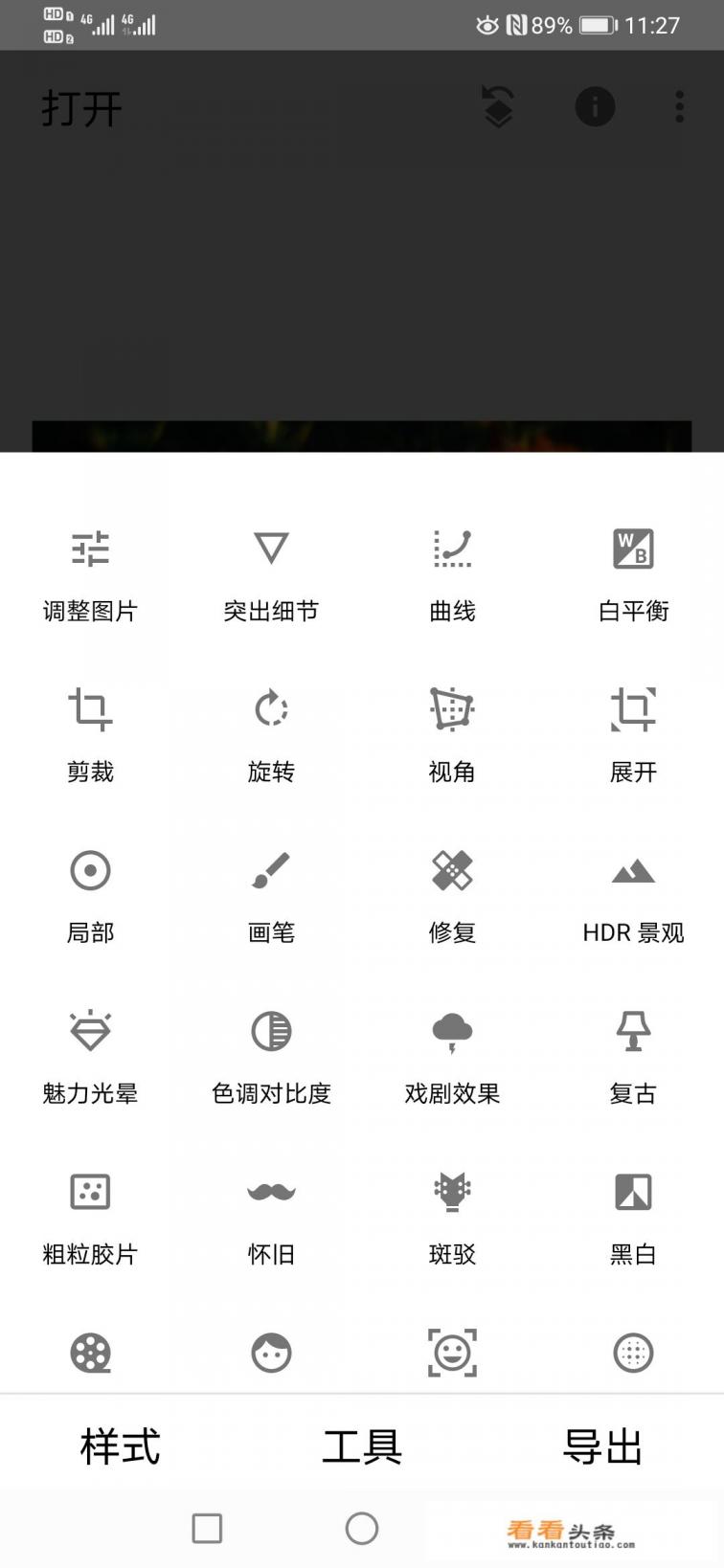Screen dimensions: 724x1568
Task: Open the three-dot overflow menu
Action: [x=680, y=106]
